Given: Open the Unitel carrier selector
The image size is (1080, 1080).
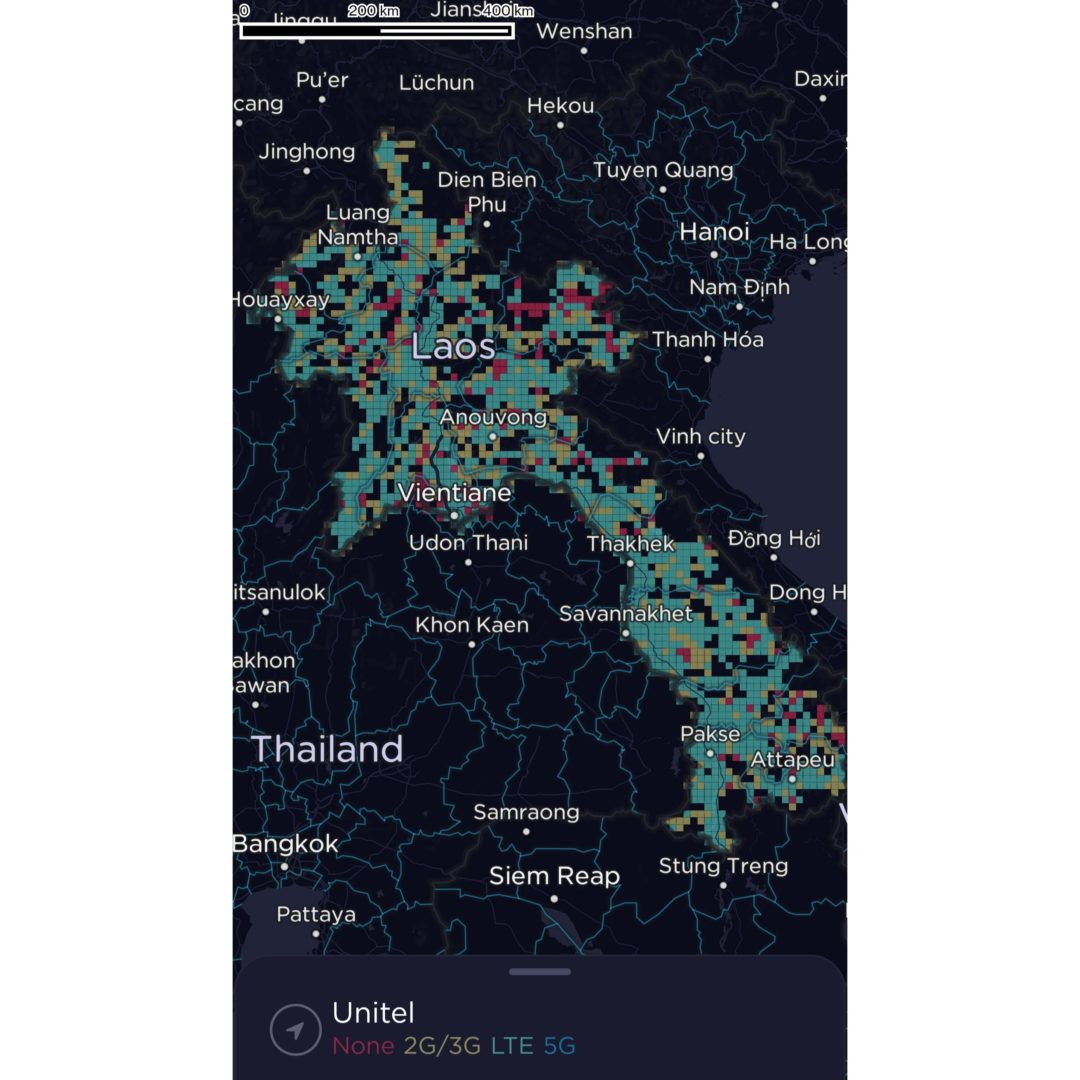Looking at the screenshot, I should tap(374, 1013).
